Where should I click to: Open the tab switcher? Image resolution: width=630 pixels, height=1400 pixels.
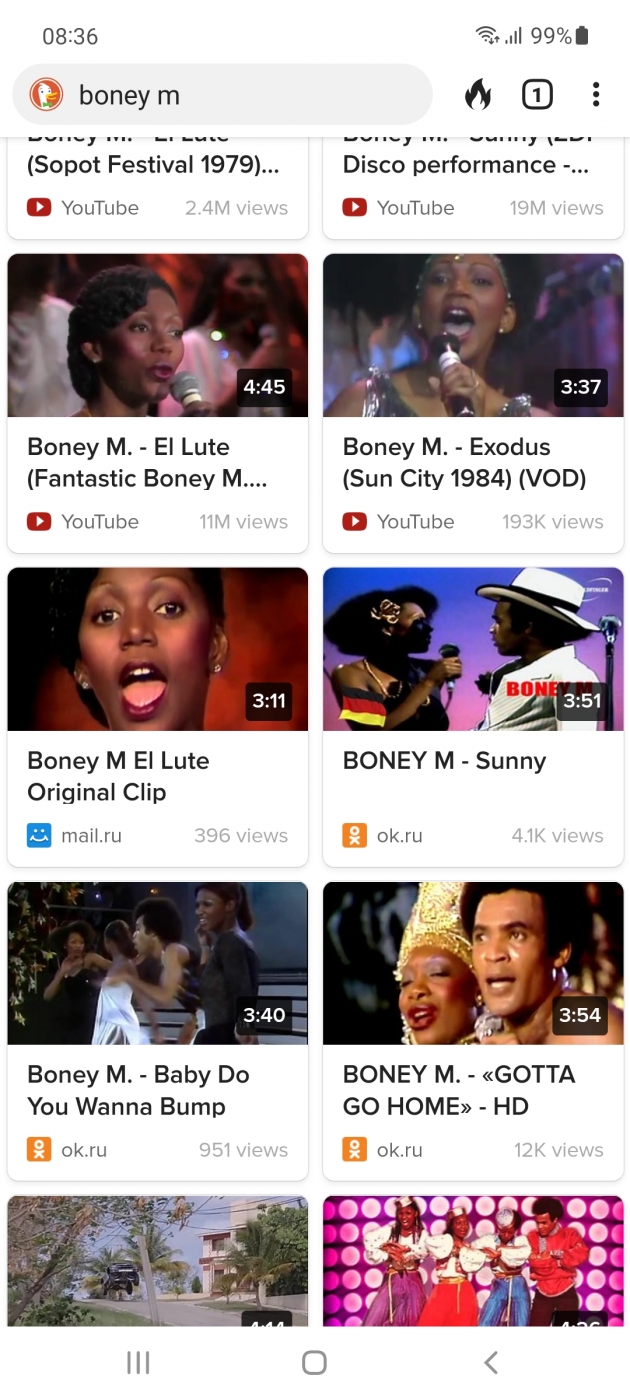pyautogui.click(x=537, y=95)
